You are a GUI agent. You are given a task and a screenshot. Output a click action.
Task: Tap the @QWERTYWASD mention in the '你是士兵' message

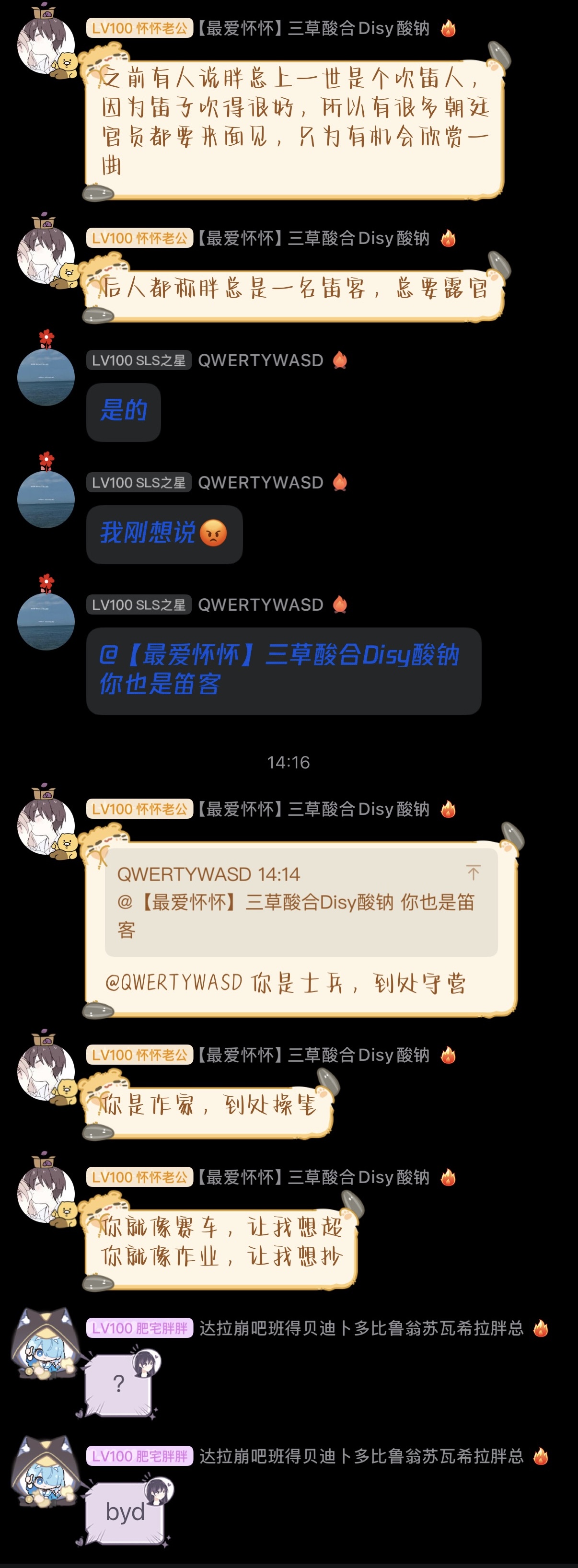click(x=173, y=982)
